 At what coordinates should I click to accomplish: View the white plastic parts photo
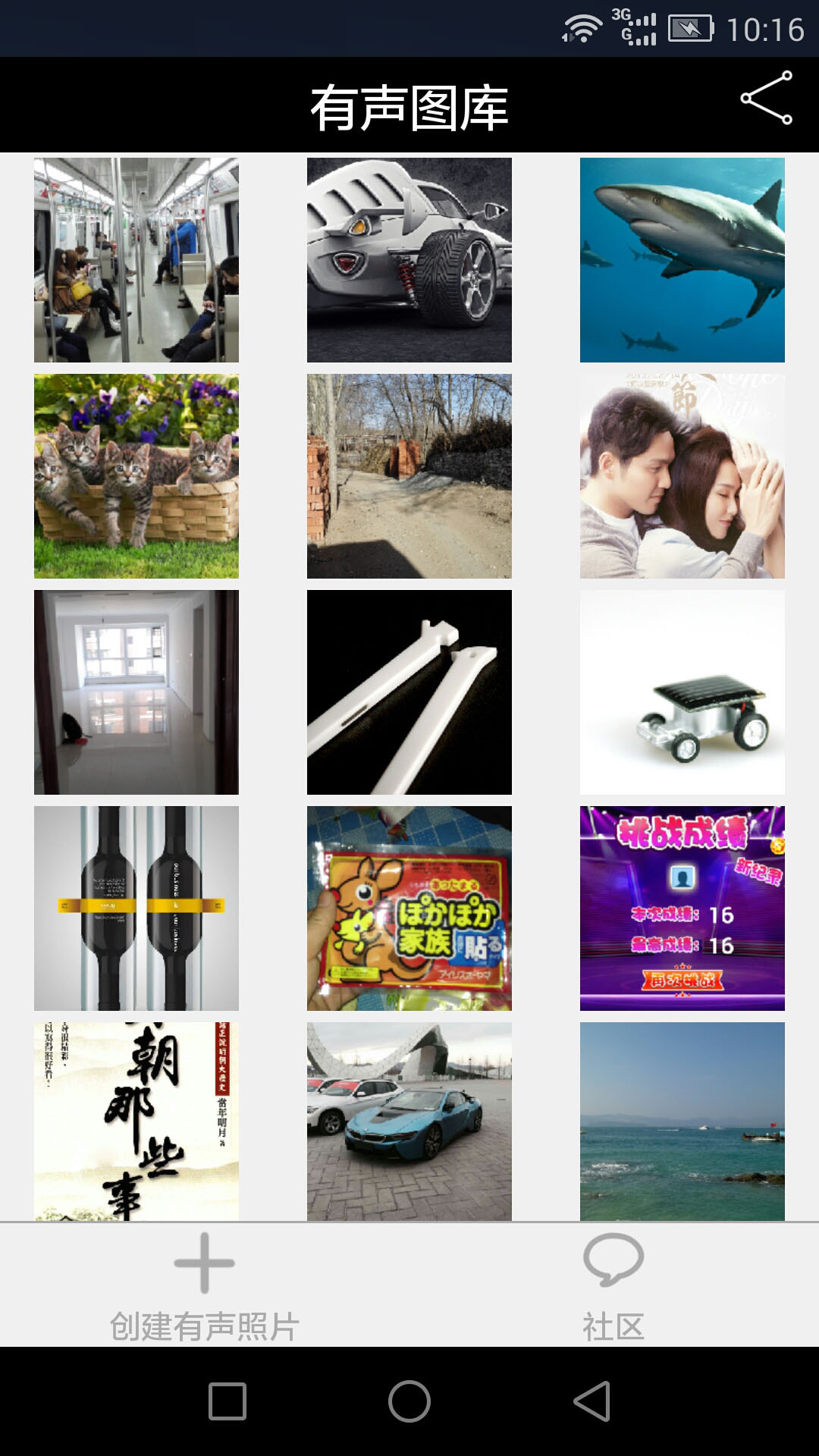(x=409, y=692)
